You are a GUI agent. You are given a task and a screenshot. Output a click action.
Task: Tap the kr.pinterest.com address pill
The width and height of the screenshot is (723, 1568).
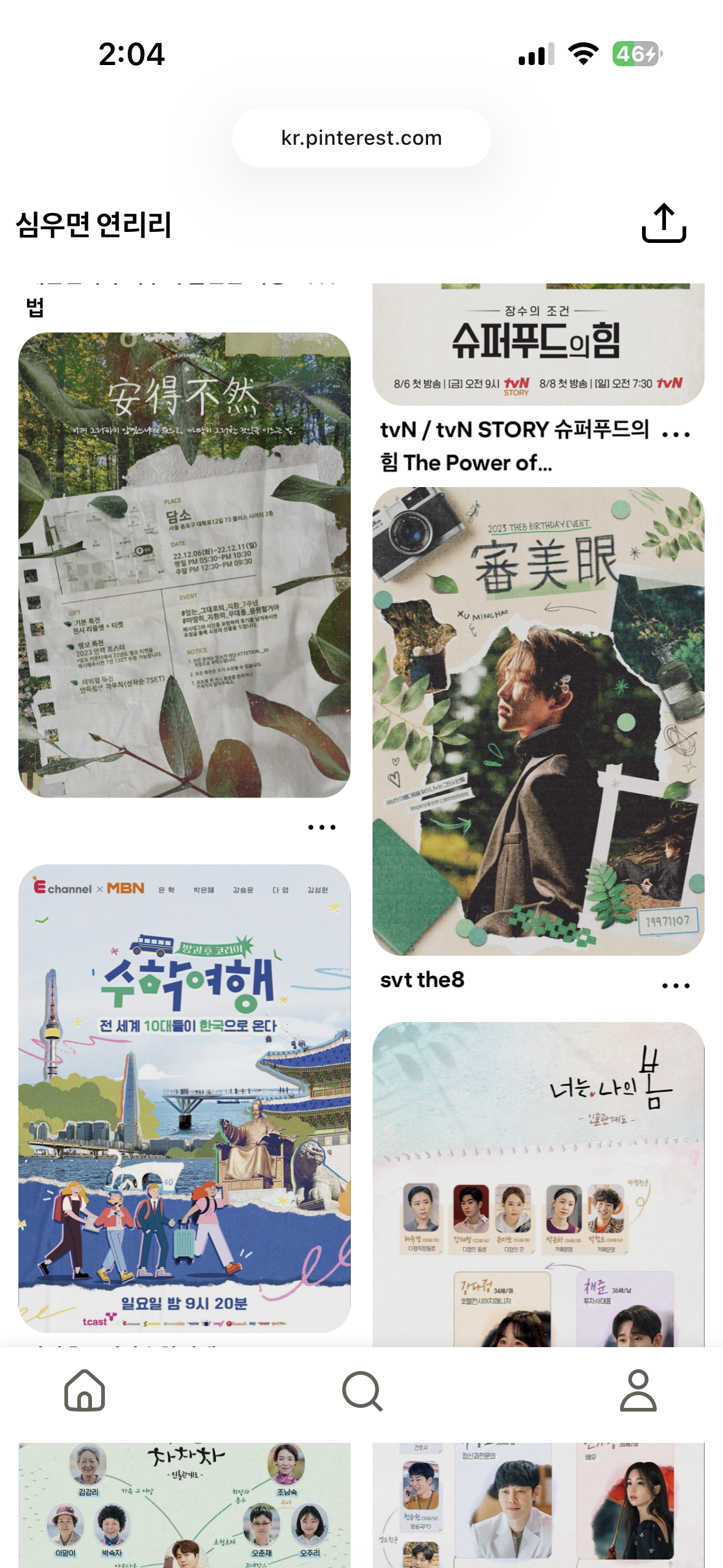click(x=361, y=137)
